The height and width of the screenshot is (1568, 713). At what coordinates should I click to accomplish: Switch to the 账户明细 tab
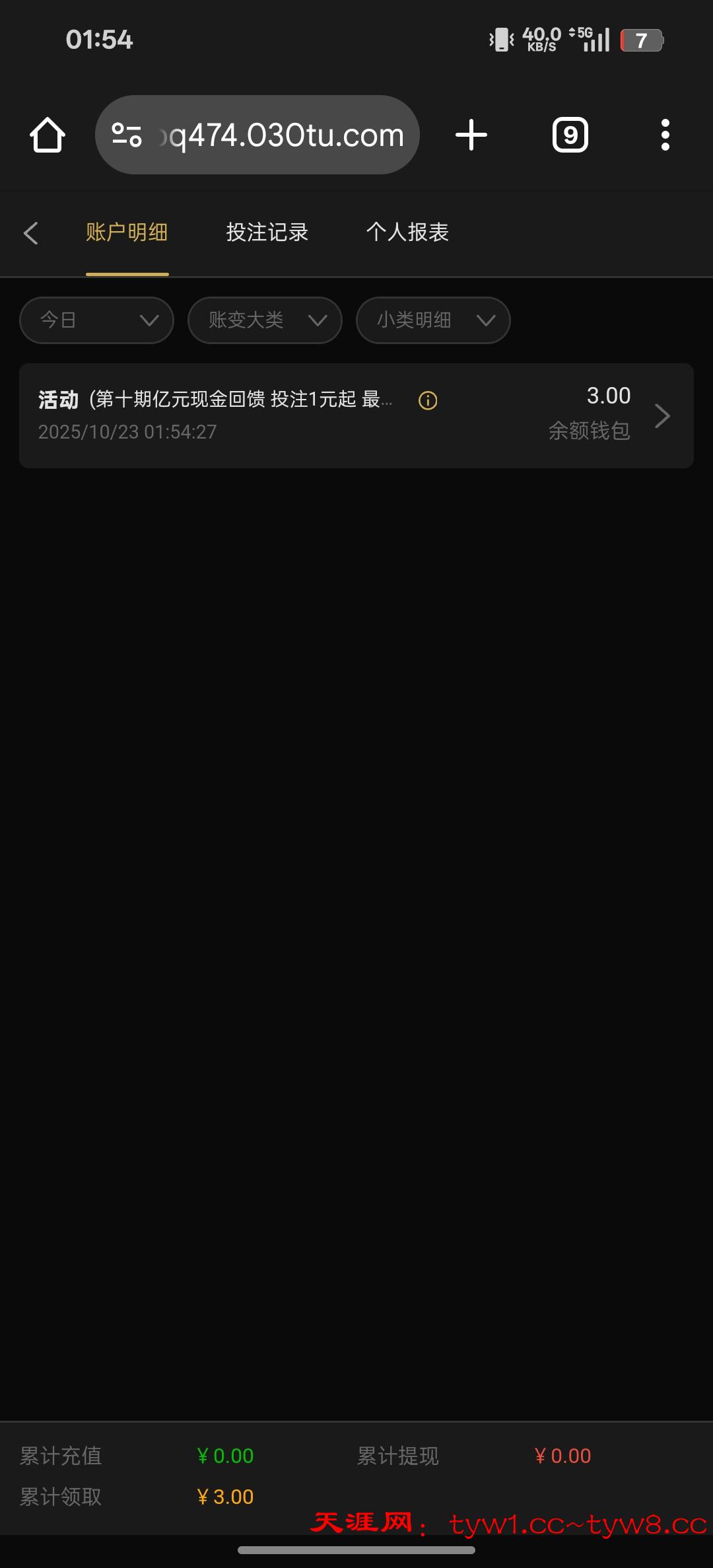127,232
